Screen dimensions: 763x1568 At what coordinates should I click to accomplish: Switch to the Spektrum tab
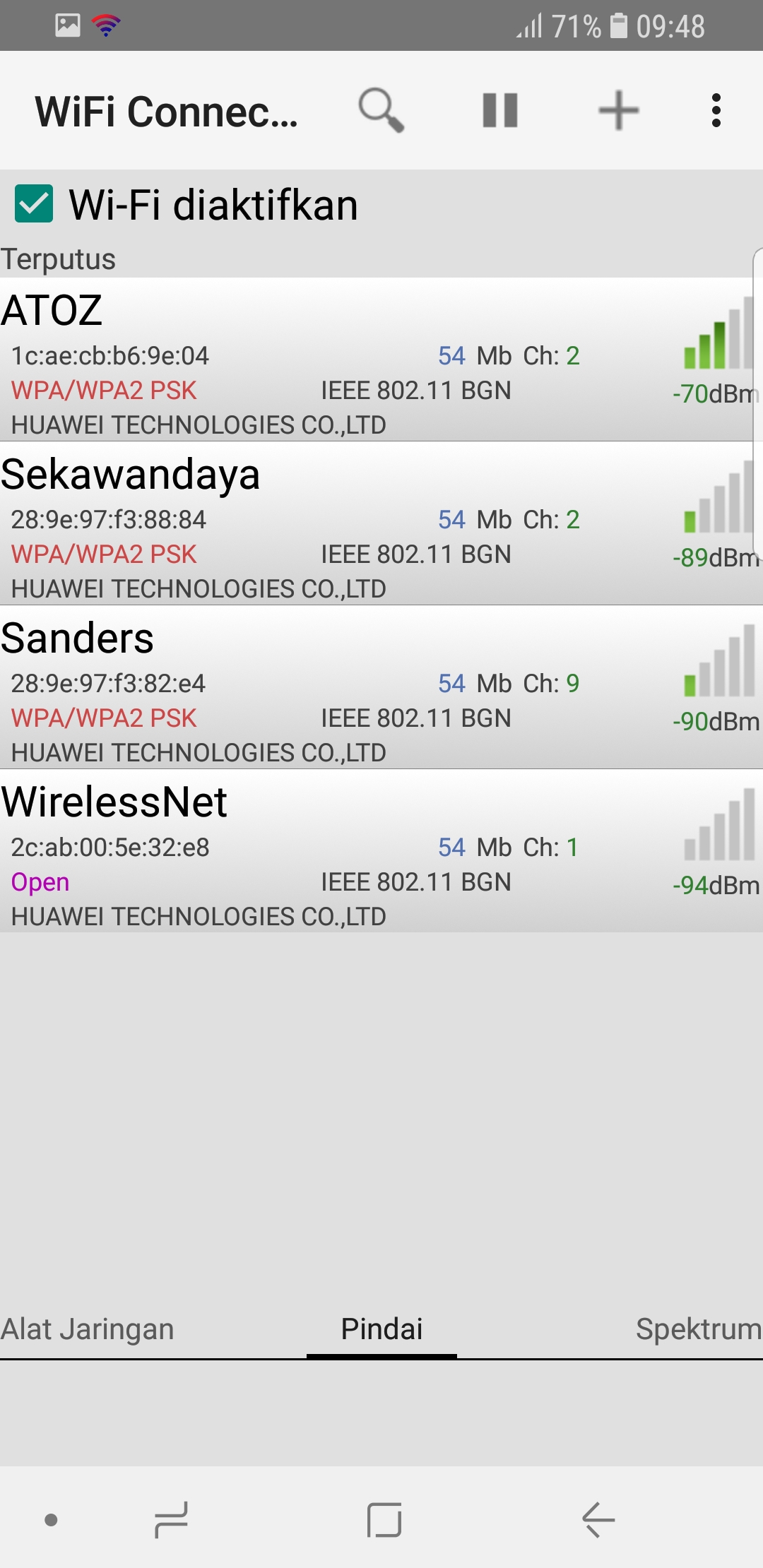point(699,1329)
